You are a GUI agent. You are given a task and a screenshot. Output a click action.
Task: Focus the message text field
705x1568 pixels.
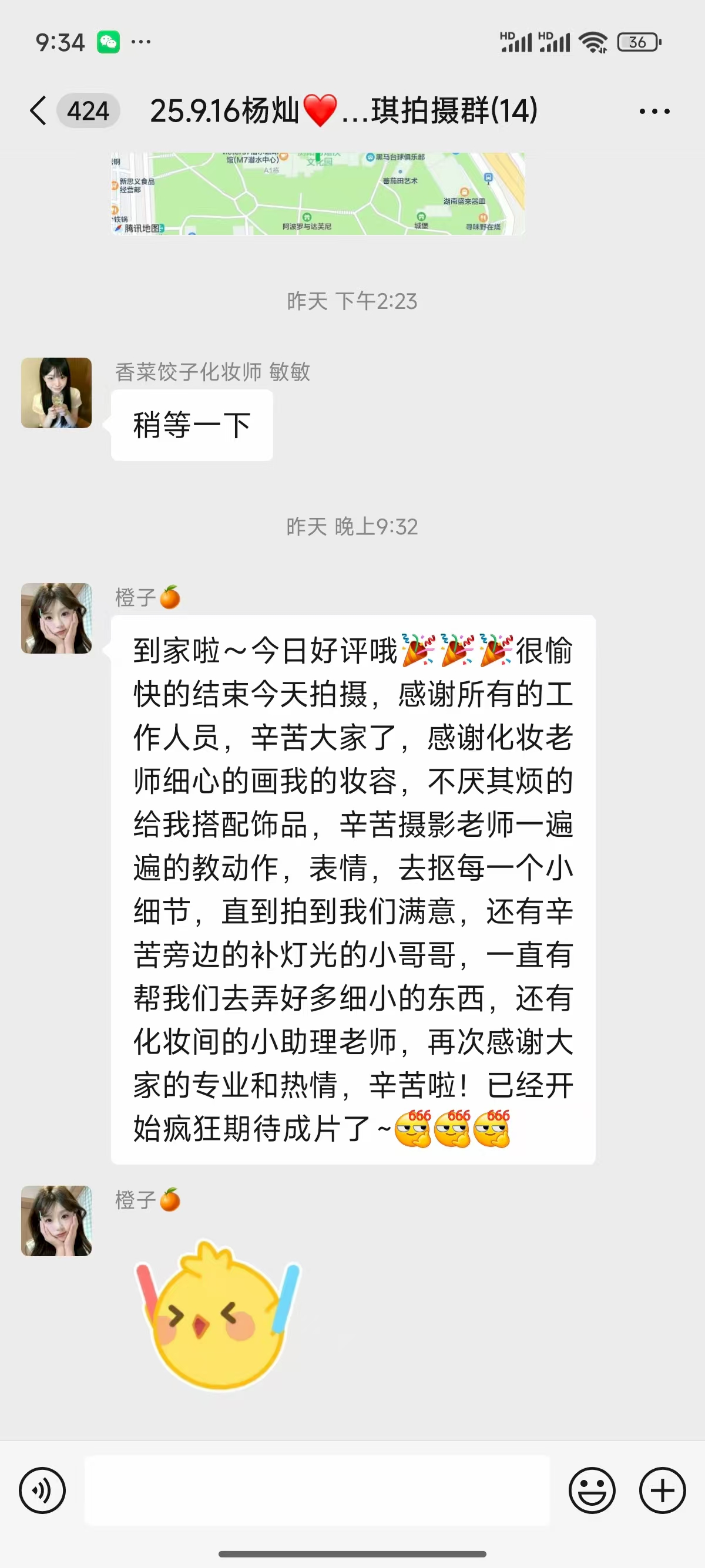click(317, 1490)
